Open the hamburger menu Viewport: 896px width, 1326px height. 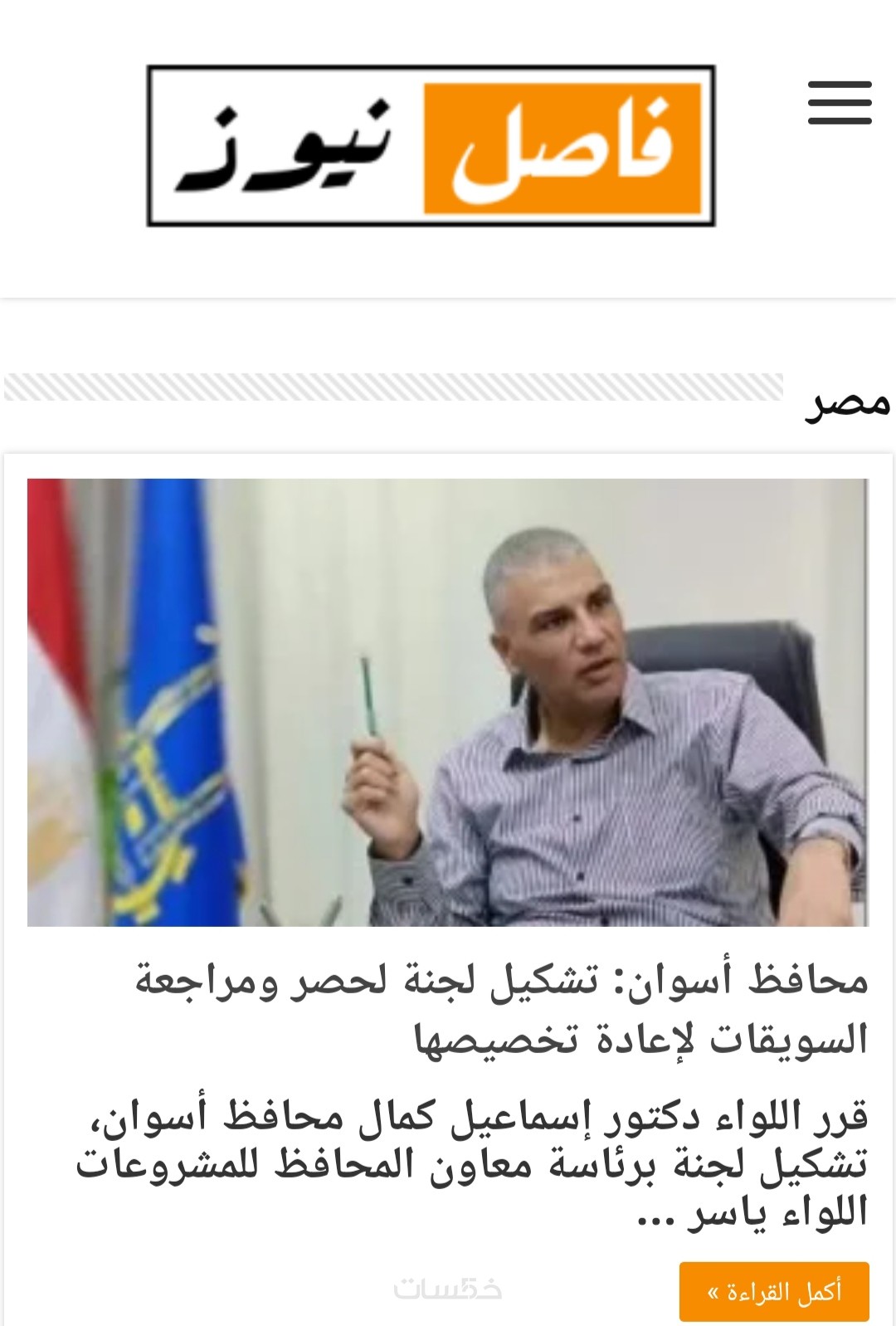[x=840, y=103]
